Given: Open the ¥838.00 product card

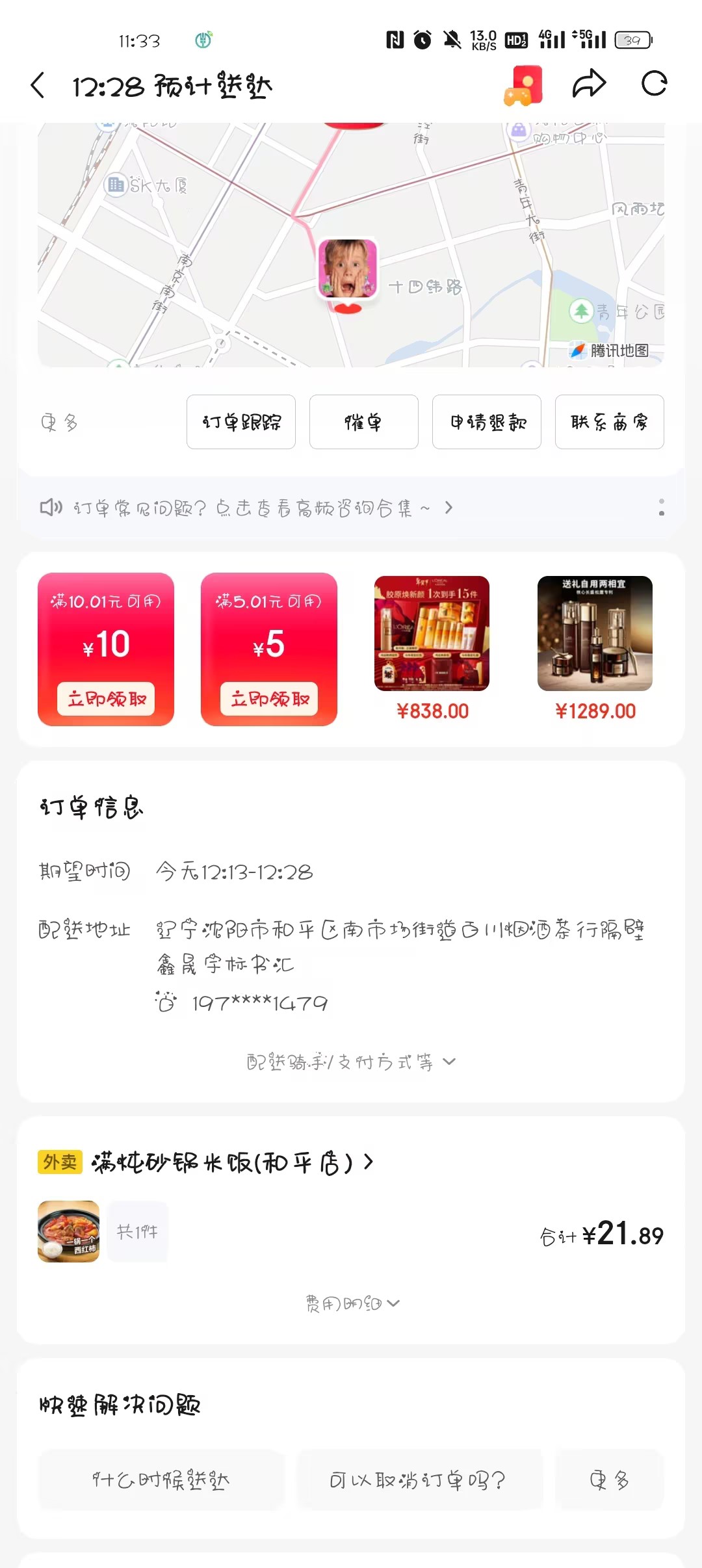Looking at the screenshot, I should pyautogui.click(x=432, y=648).
